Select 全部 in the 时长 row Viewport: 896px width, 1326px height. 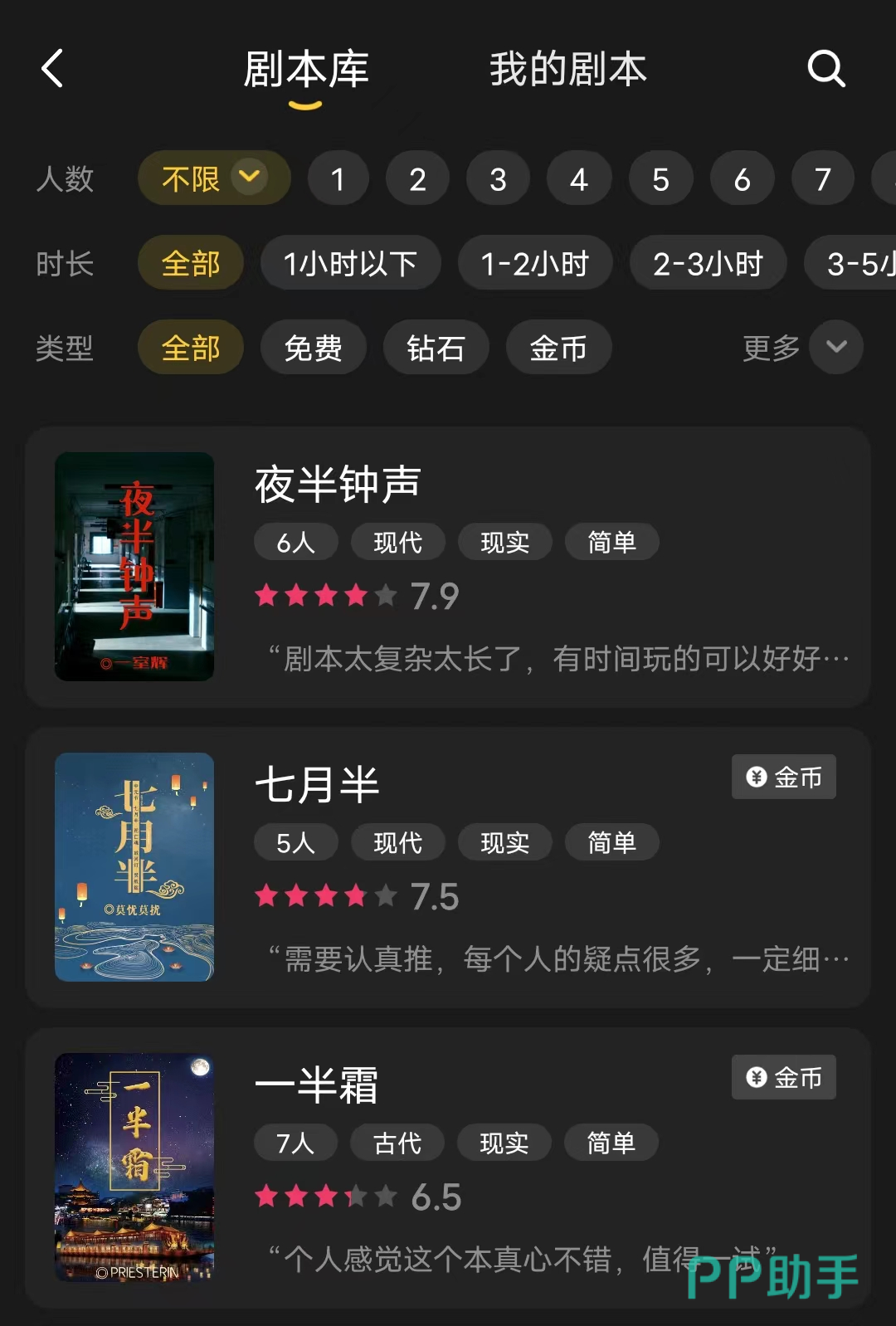point(191,263)
